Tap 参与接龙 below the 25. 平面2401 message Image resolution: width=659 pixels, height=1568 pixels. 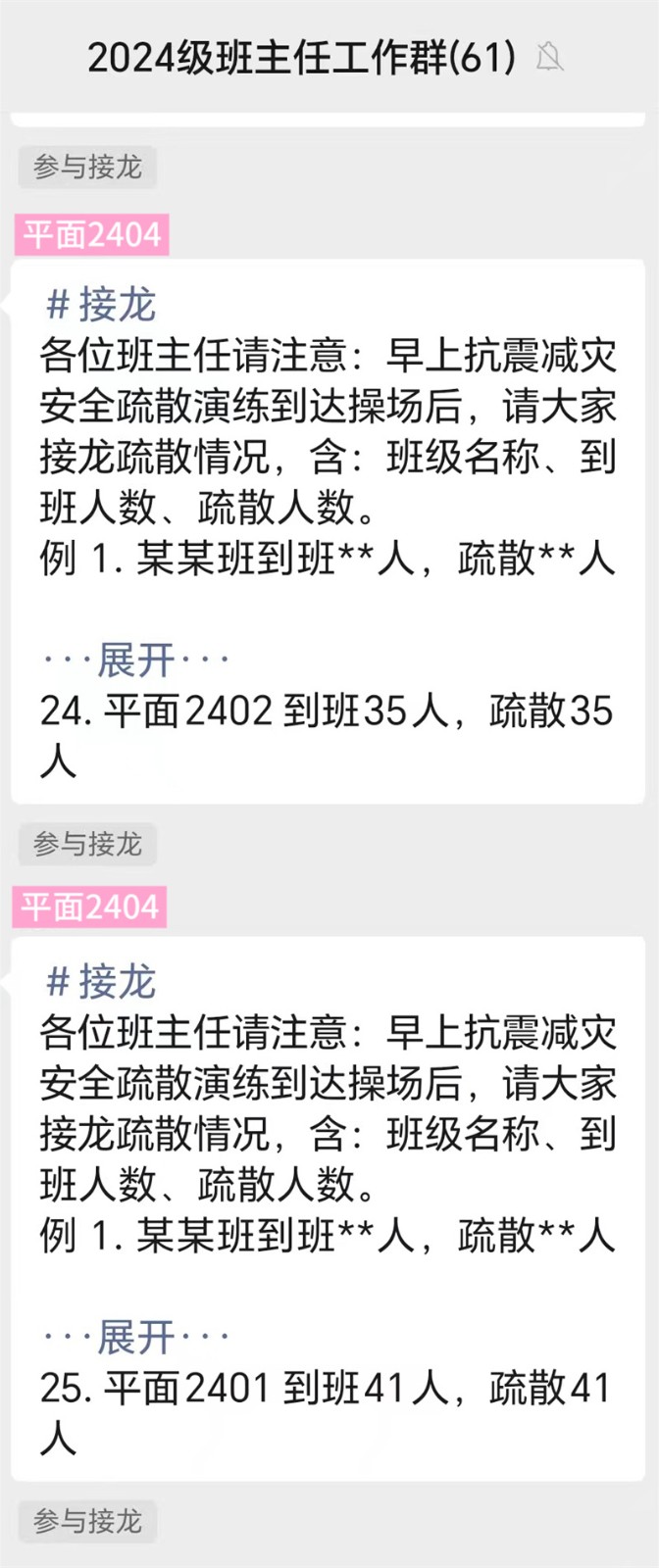click(87, 1521)
